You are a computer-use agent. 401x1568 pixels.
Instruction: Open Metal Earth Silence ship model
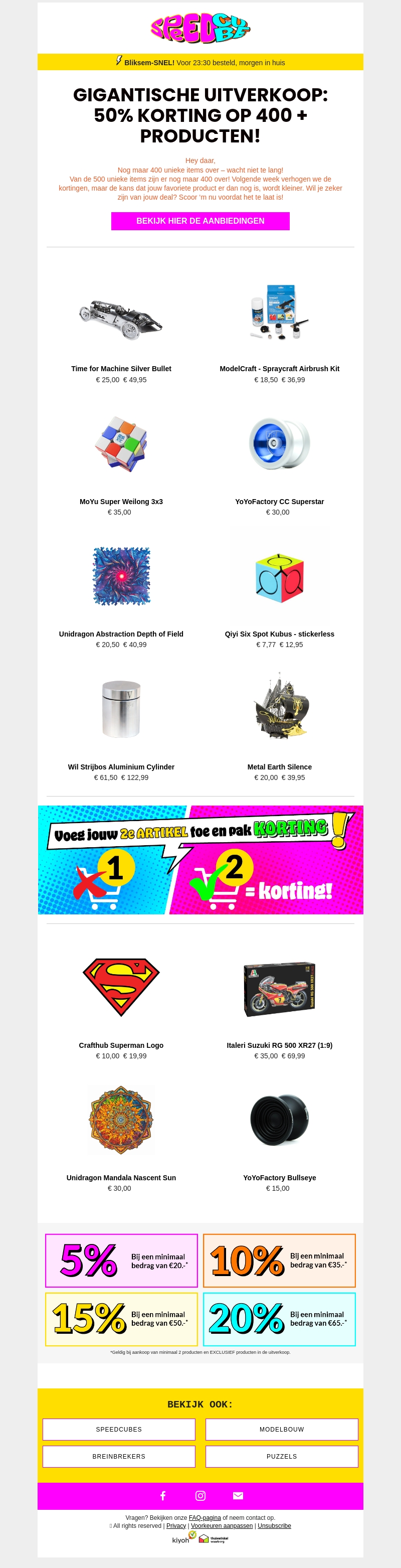coord(279,708)
